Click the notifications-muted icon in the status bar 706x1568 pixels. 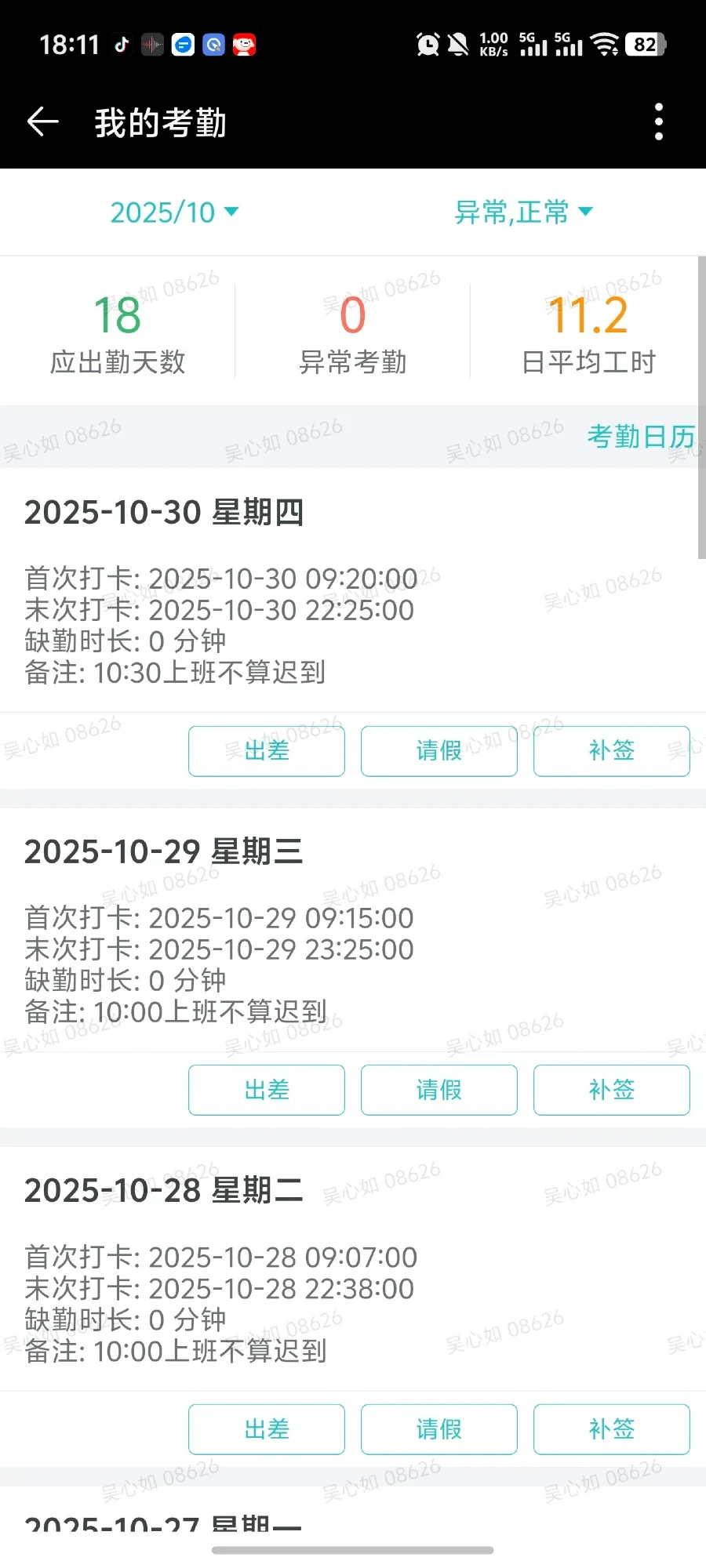pos(458,45)
